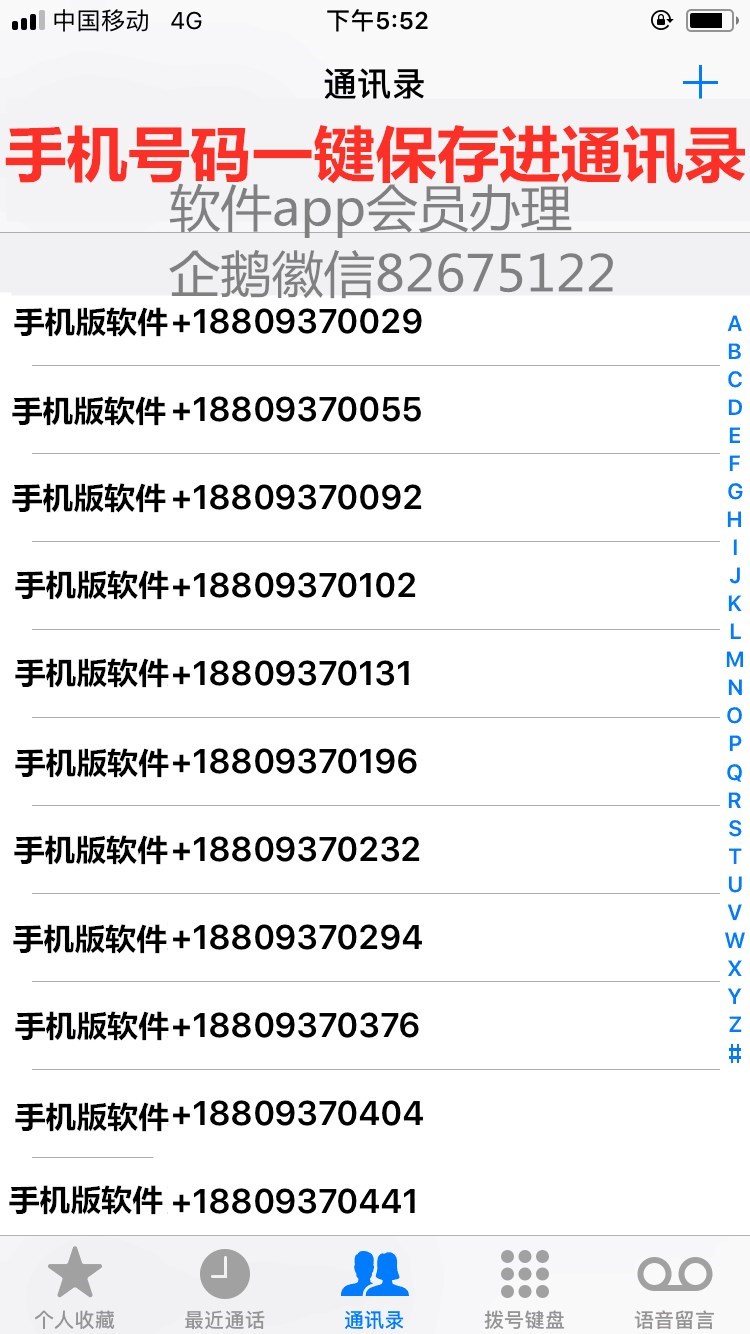750x1334 pixels.
Task: Switch to 最近通话 recents tab
Action: point(225,1288)
